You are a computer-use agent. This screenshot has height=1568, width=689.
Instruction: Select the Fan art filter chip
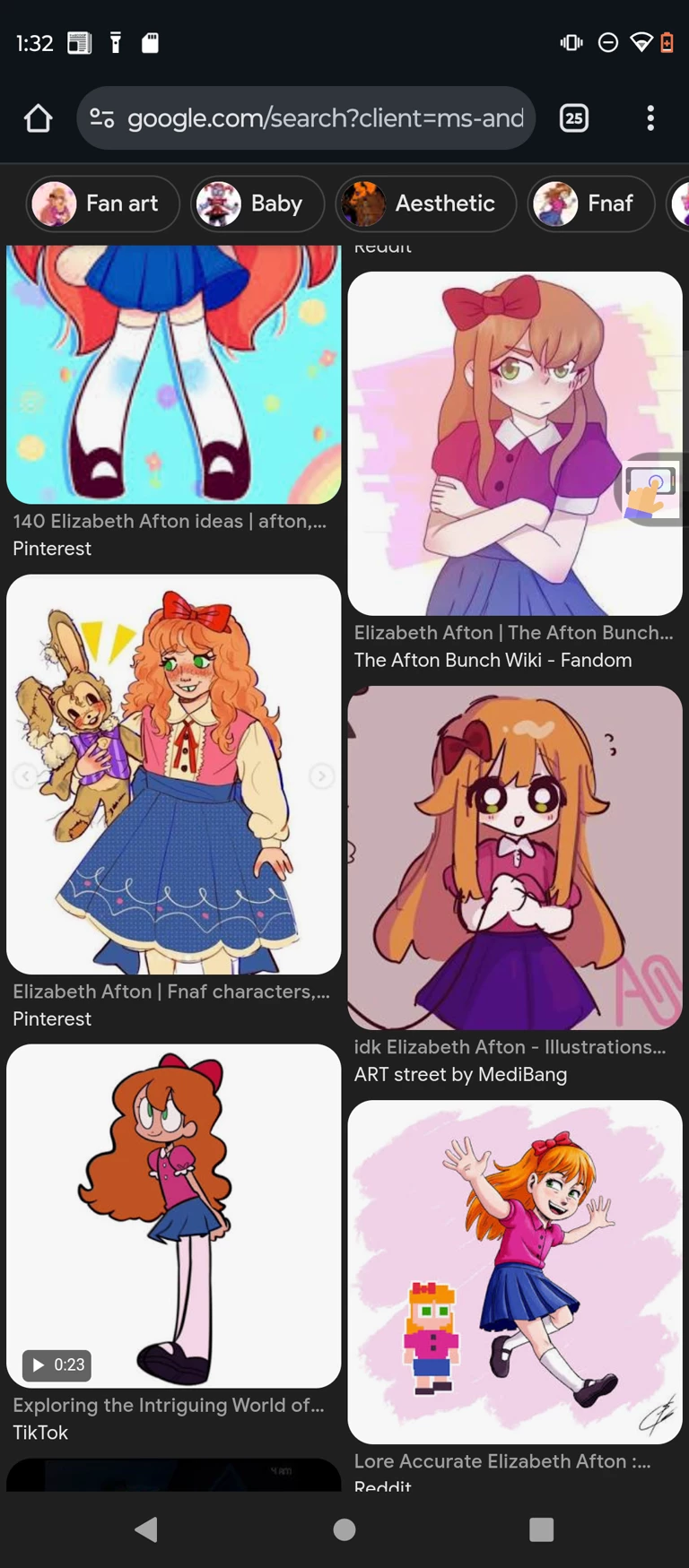click(102, 204)
